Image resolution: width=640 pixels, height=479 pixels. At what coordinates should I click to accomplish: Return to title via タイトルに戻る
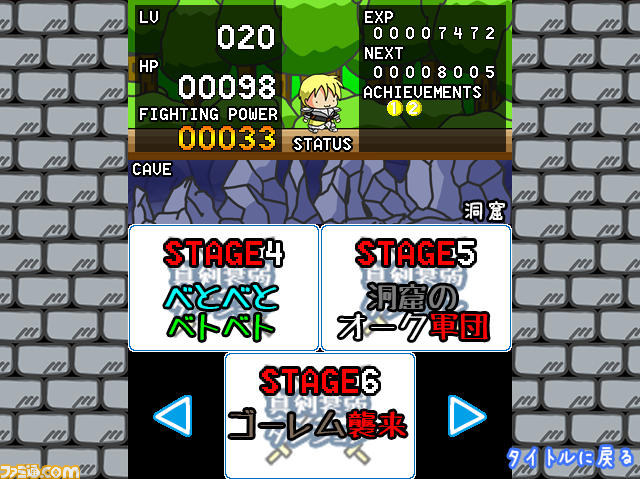coord(571,458)
